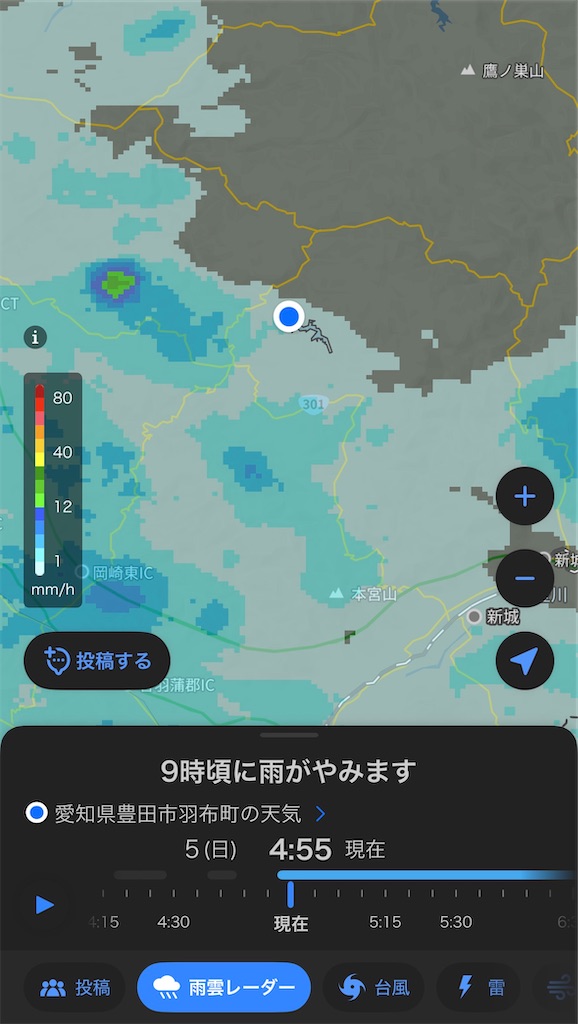Select the 雨雲レーダー tab

click(224, 987)
